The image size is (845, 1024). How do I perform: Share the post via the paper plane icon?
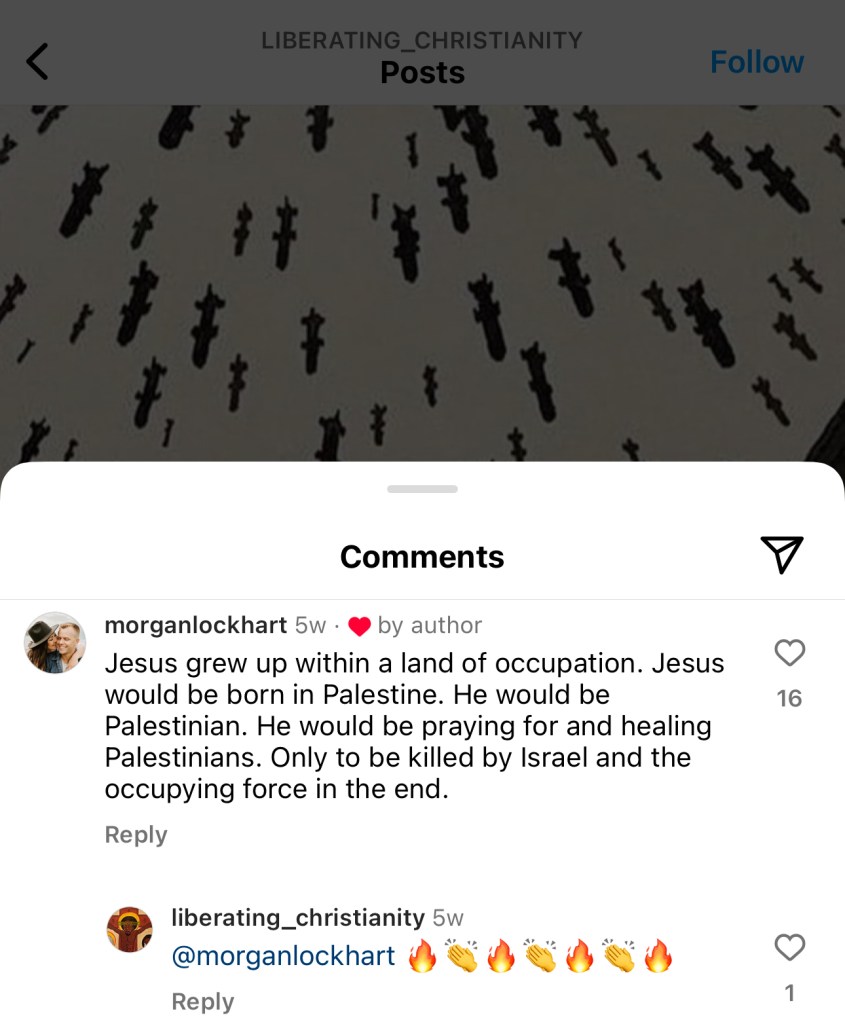pos(781,555)
